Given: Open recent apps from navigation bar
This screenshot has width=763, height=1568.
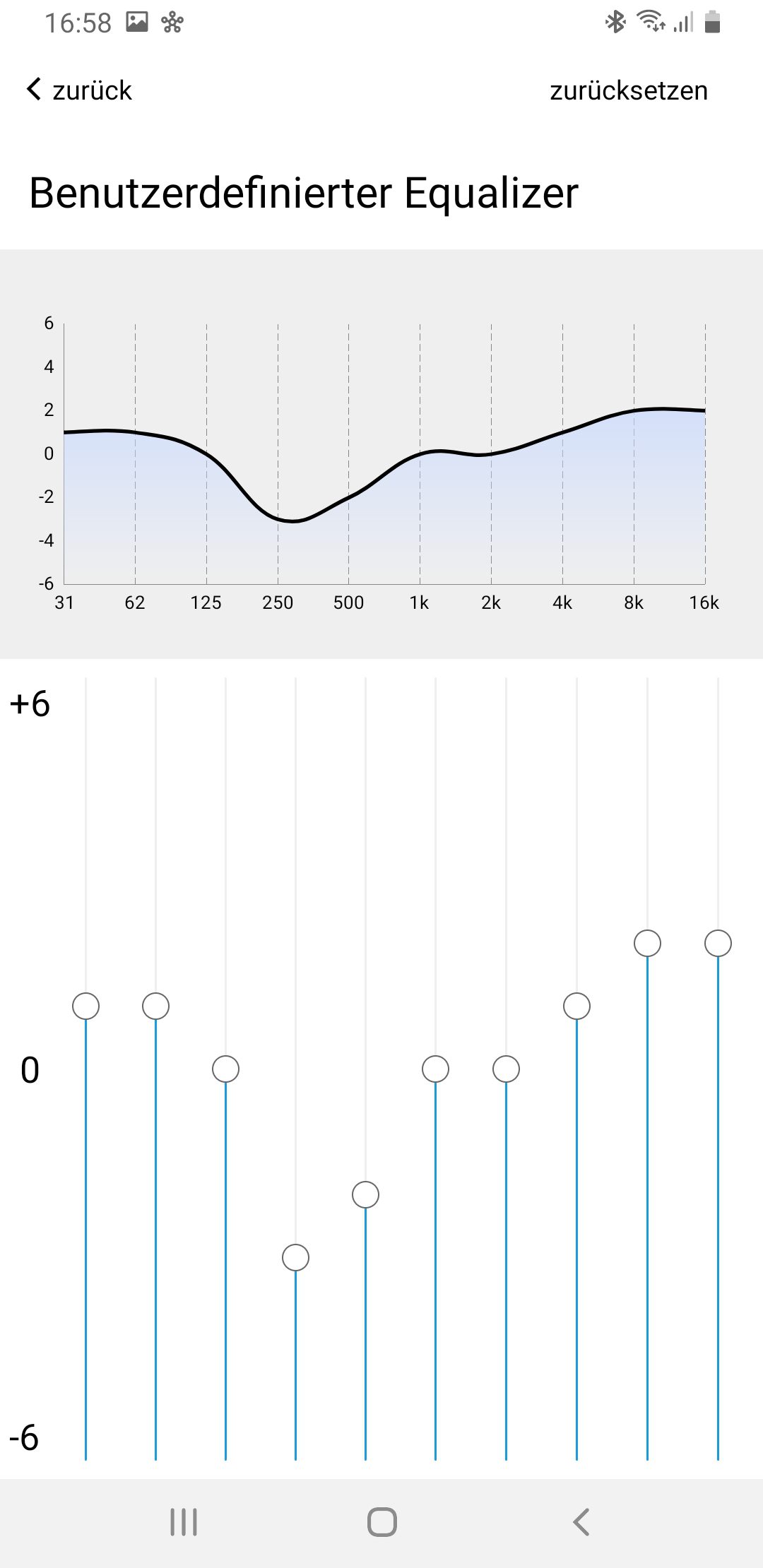Looking at the screenshot, I should point(184,1521).
